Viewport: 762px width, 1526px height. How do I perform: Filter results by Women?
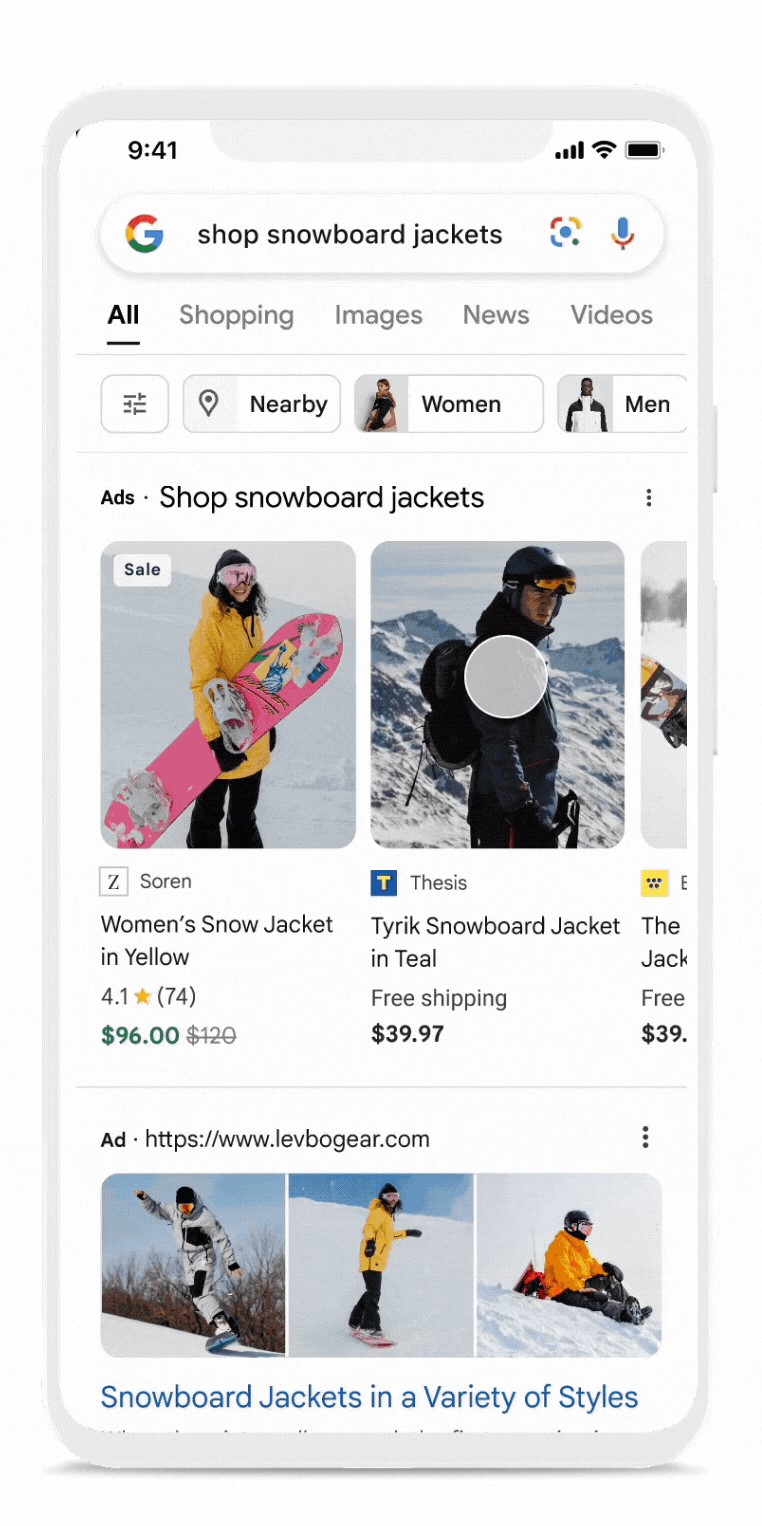[448, 404]
